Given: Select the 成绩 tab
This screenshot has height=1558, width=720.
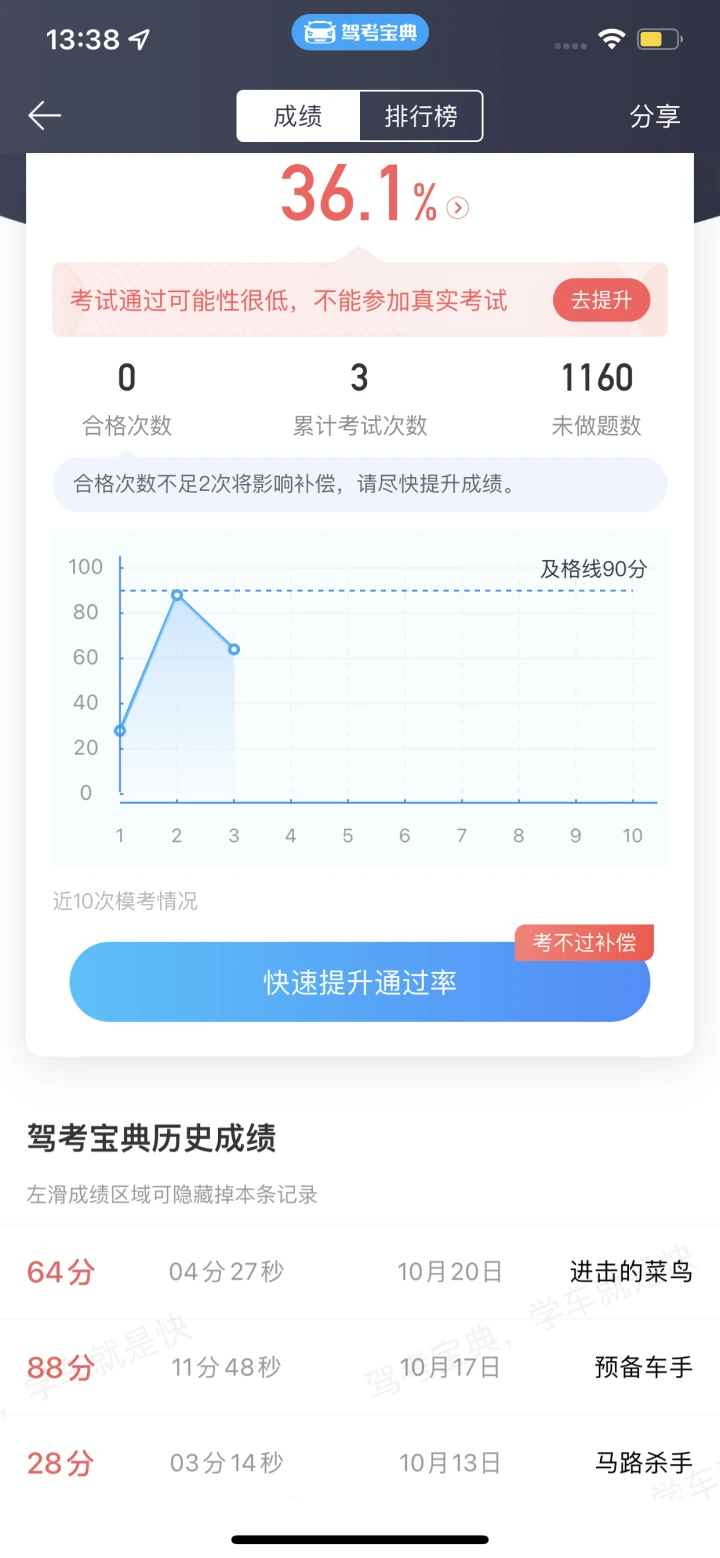Looking at the screenshot, I should 298,116.
